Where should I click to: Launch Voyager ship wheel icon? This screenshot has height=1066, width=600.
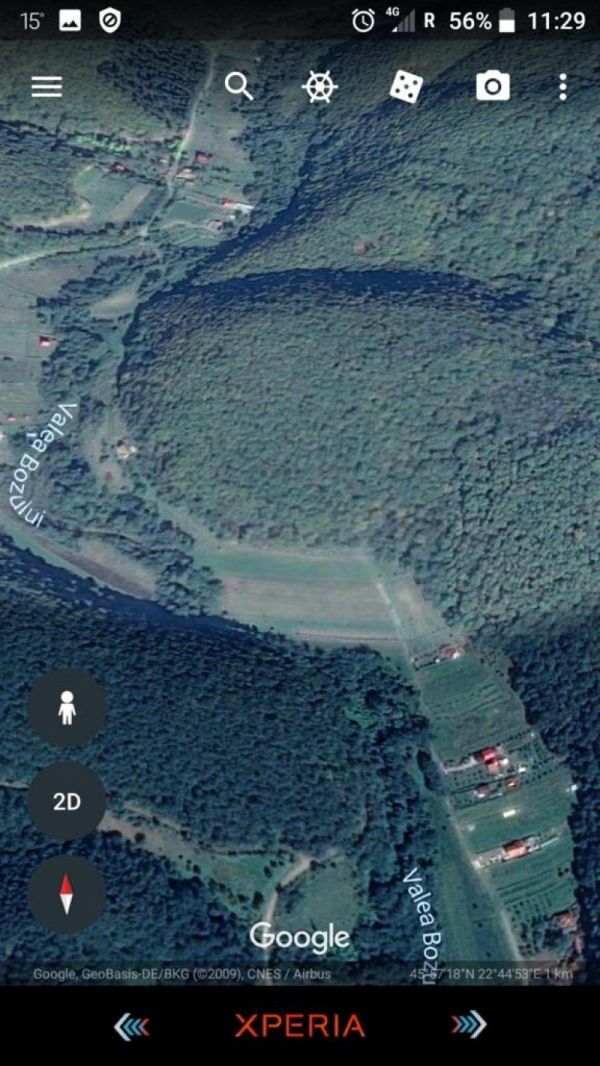[x=320, y=87]
